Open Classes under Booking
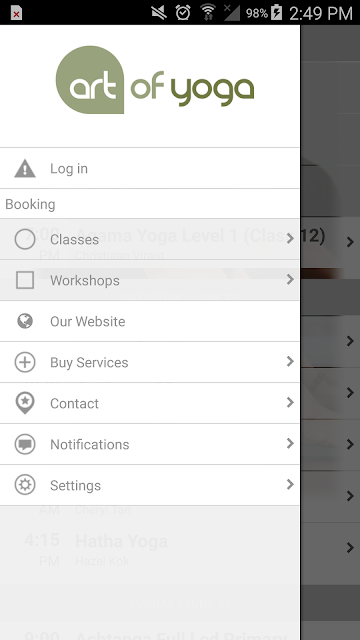 150,239
